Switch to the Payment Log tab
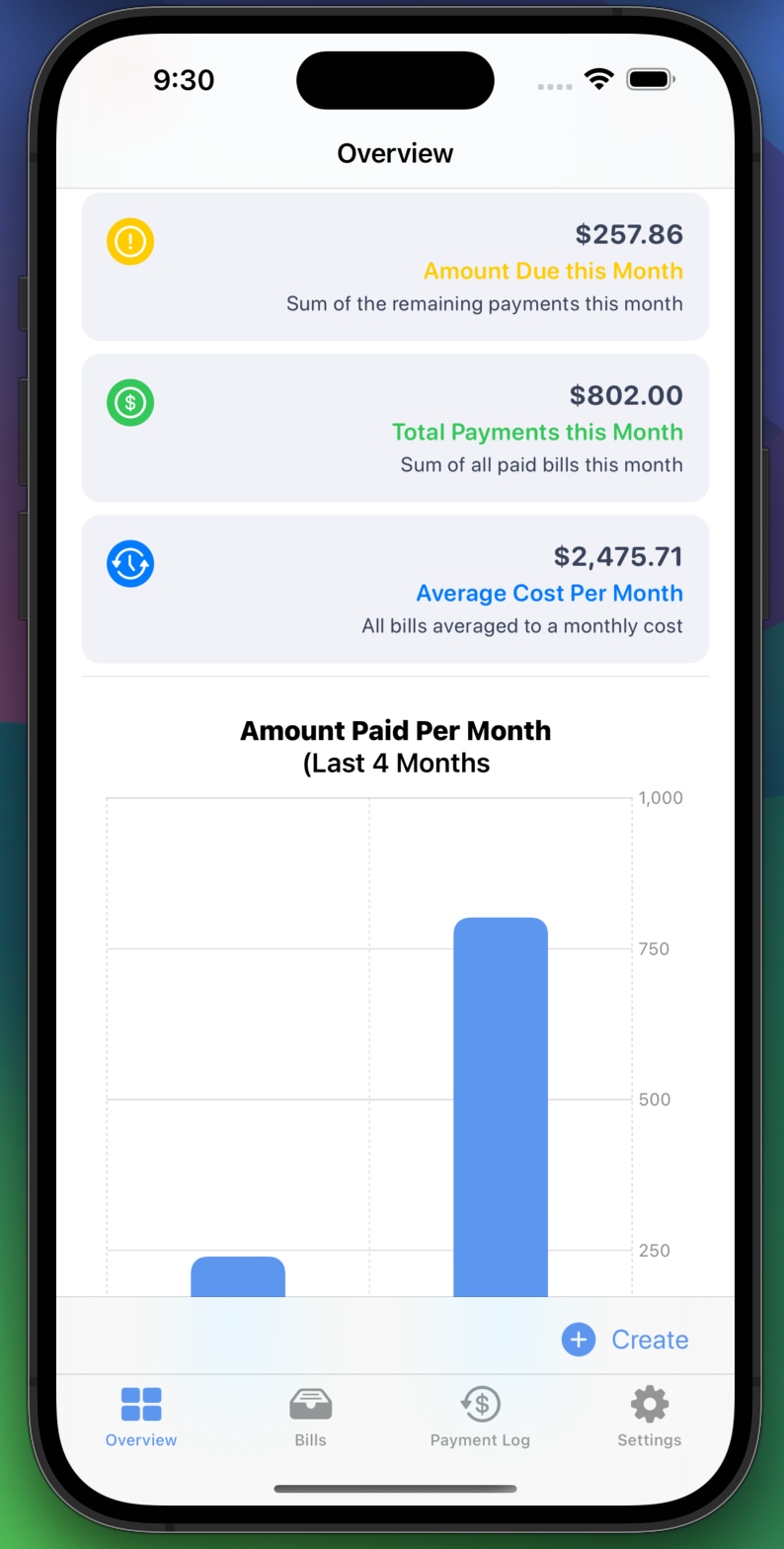Screen dimensions: 784x1549 480,1416
